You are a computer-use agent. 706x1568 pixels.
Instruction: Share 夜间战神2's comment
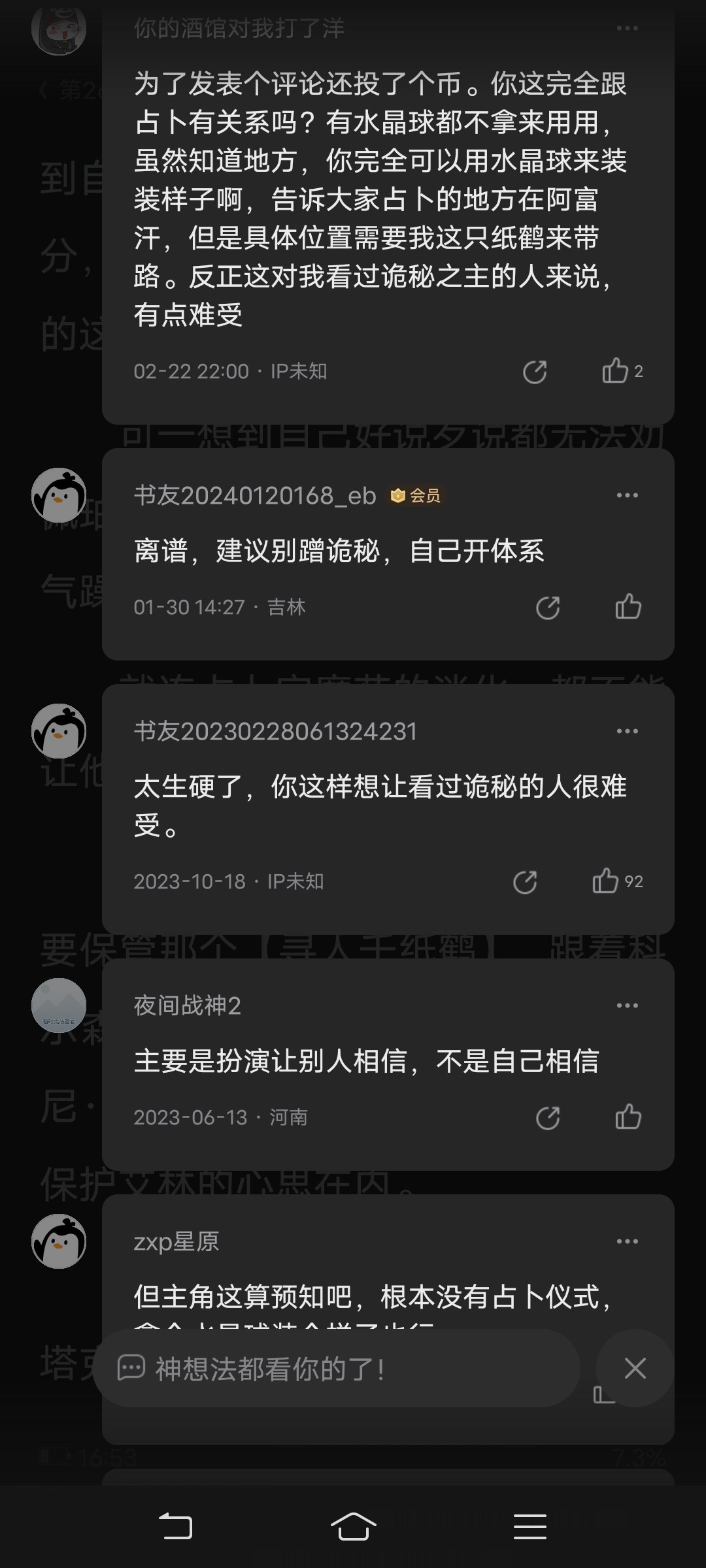click(x=548, y=1118)
